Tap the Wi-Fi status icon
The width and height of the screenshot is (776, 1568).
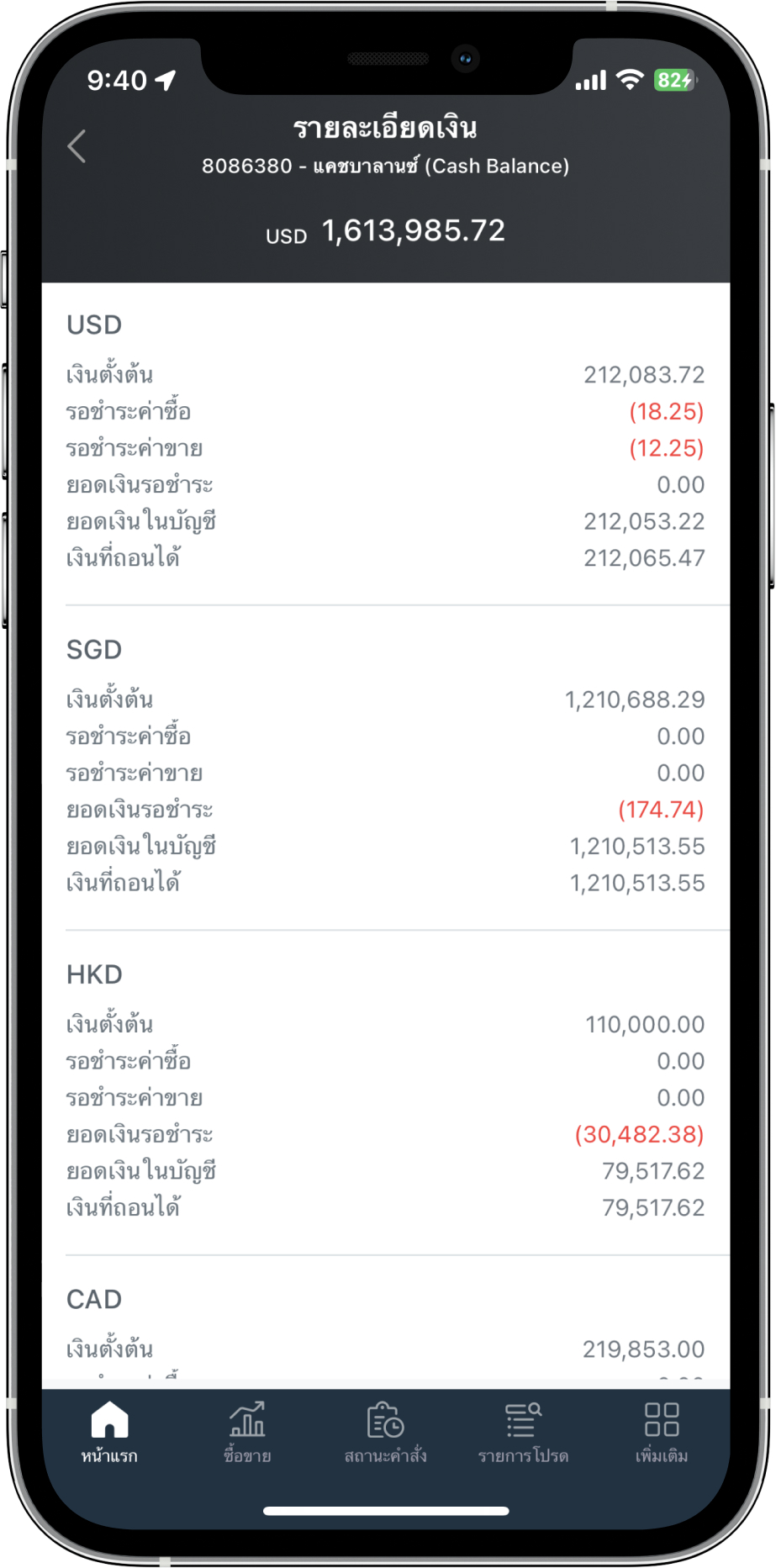tap(627, 78)
